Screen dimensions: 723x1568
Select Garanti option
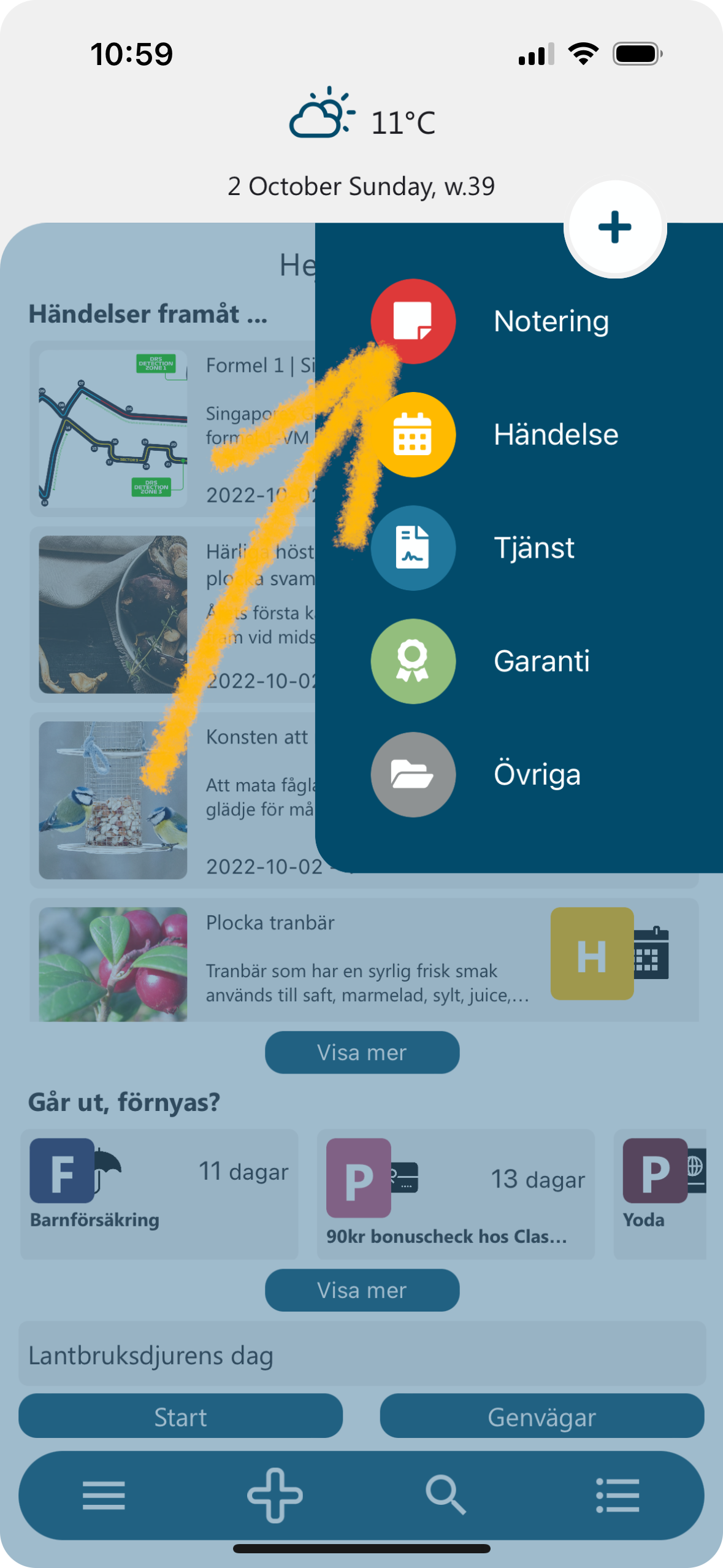[x=413, y=661]
